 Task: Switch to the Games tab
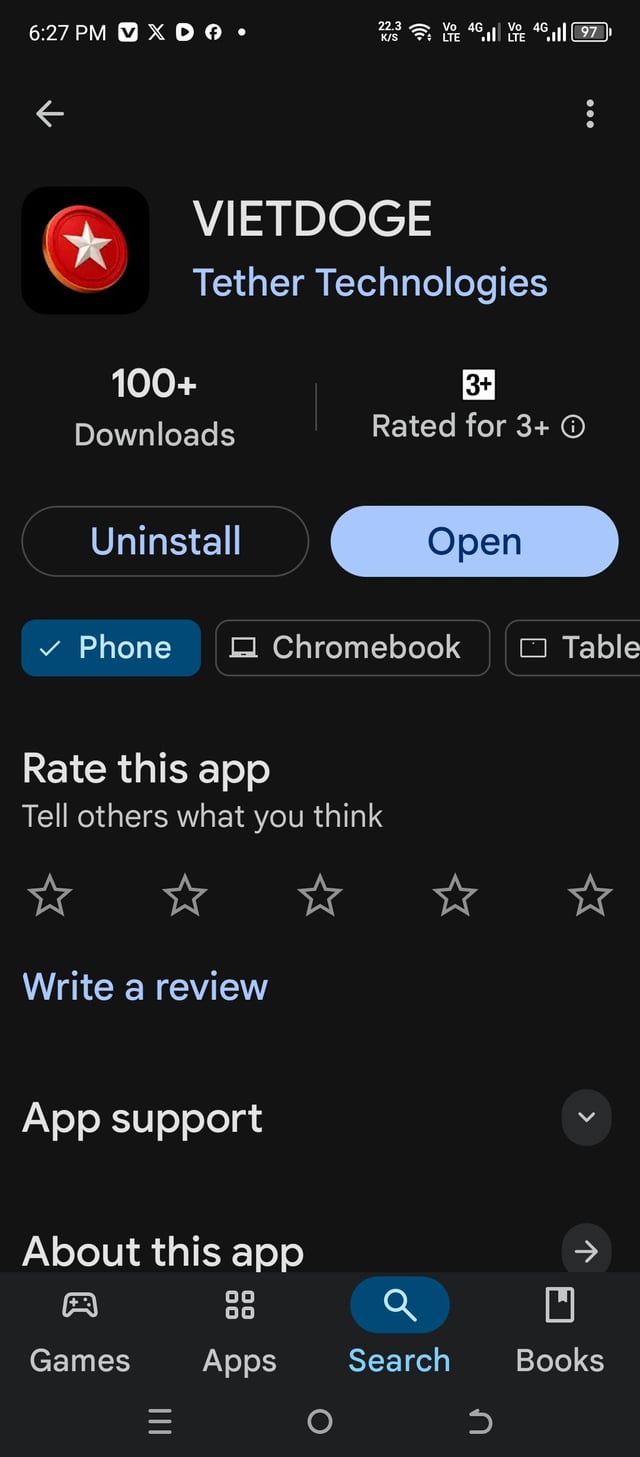click(x=80, y=1327)
